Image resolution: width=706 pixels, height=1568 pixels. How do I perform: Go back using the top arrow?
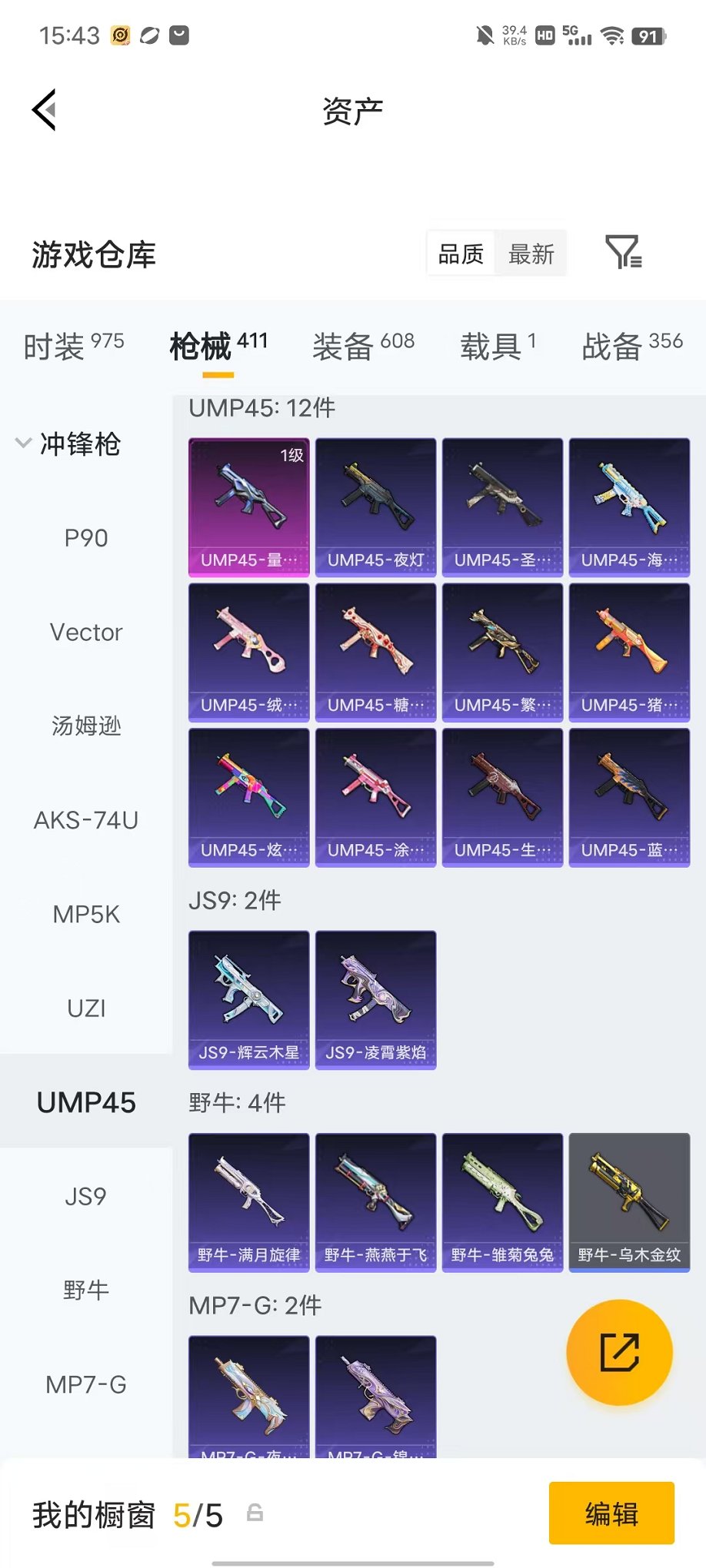point(45,110)
